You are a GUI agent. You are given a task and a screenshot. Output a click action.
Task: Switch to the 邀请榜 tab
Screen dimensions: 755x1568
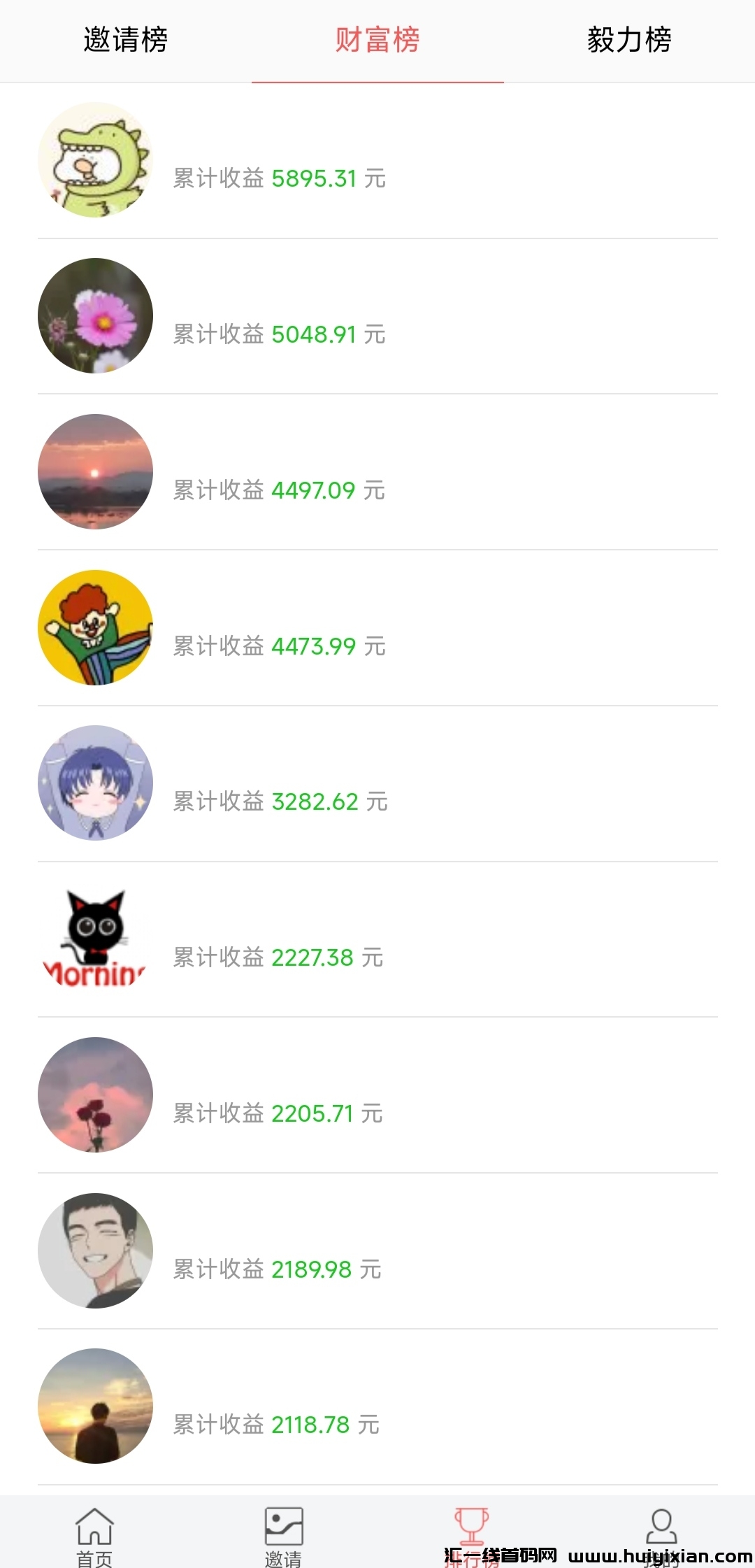[x=126, y=40]
